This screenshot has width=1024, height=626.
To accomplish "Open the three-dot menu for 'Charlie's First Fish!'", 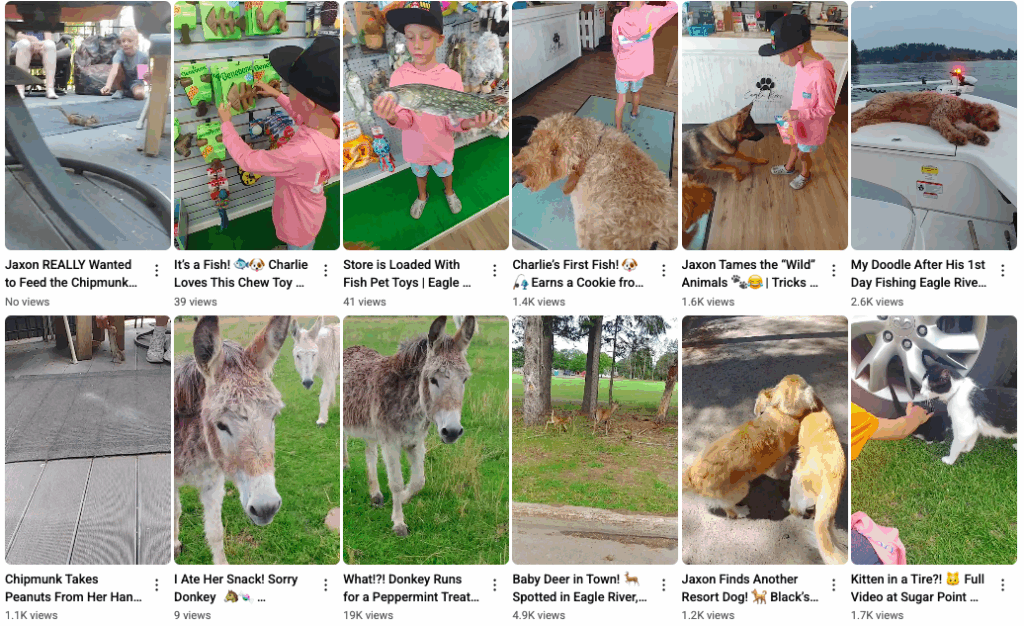I will (664, 271).
